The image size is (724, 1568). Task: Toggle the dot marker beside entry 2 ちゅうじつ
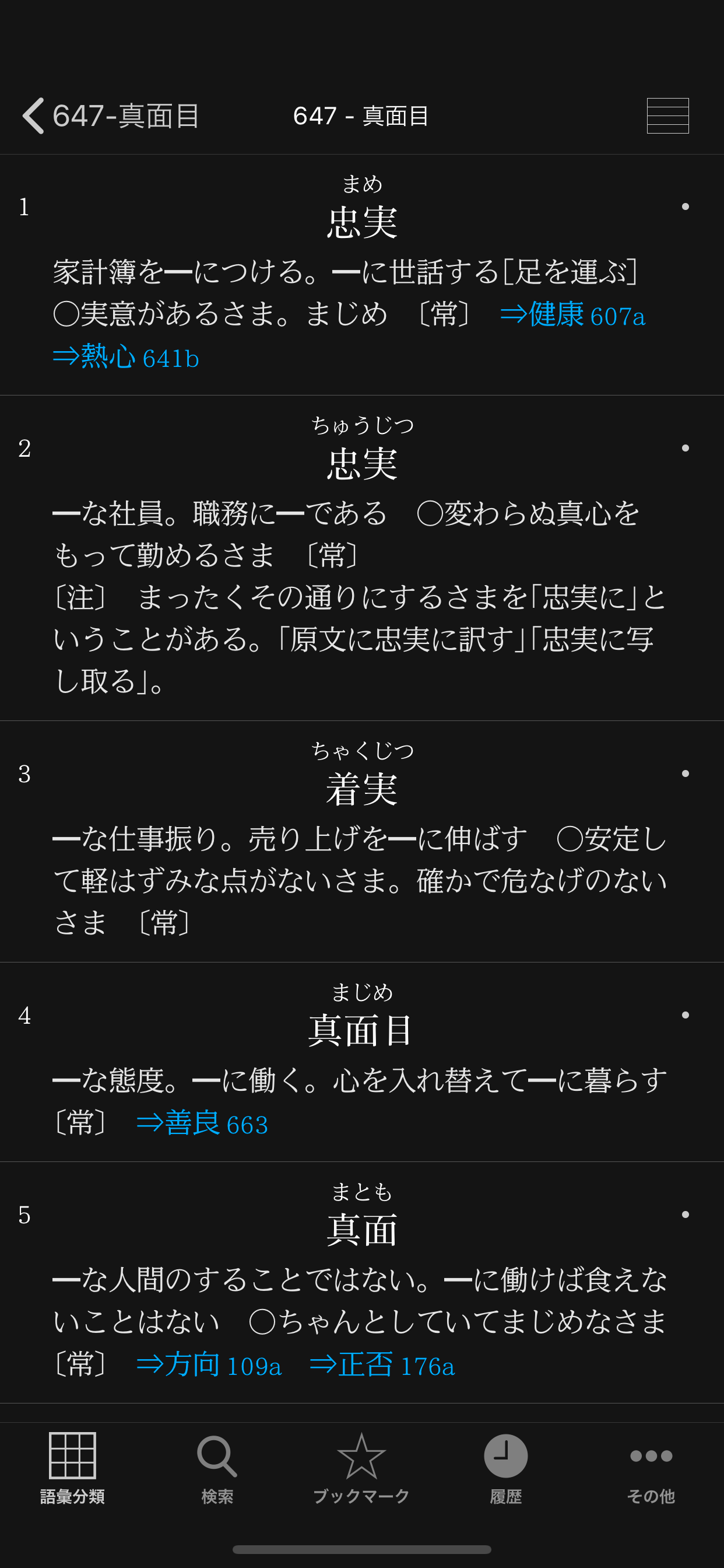pos(686,447)
